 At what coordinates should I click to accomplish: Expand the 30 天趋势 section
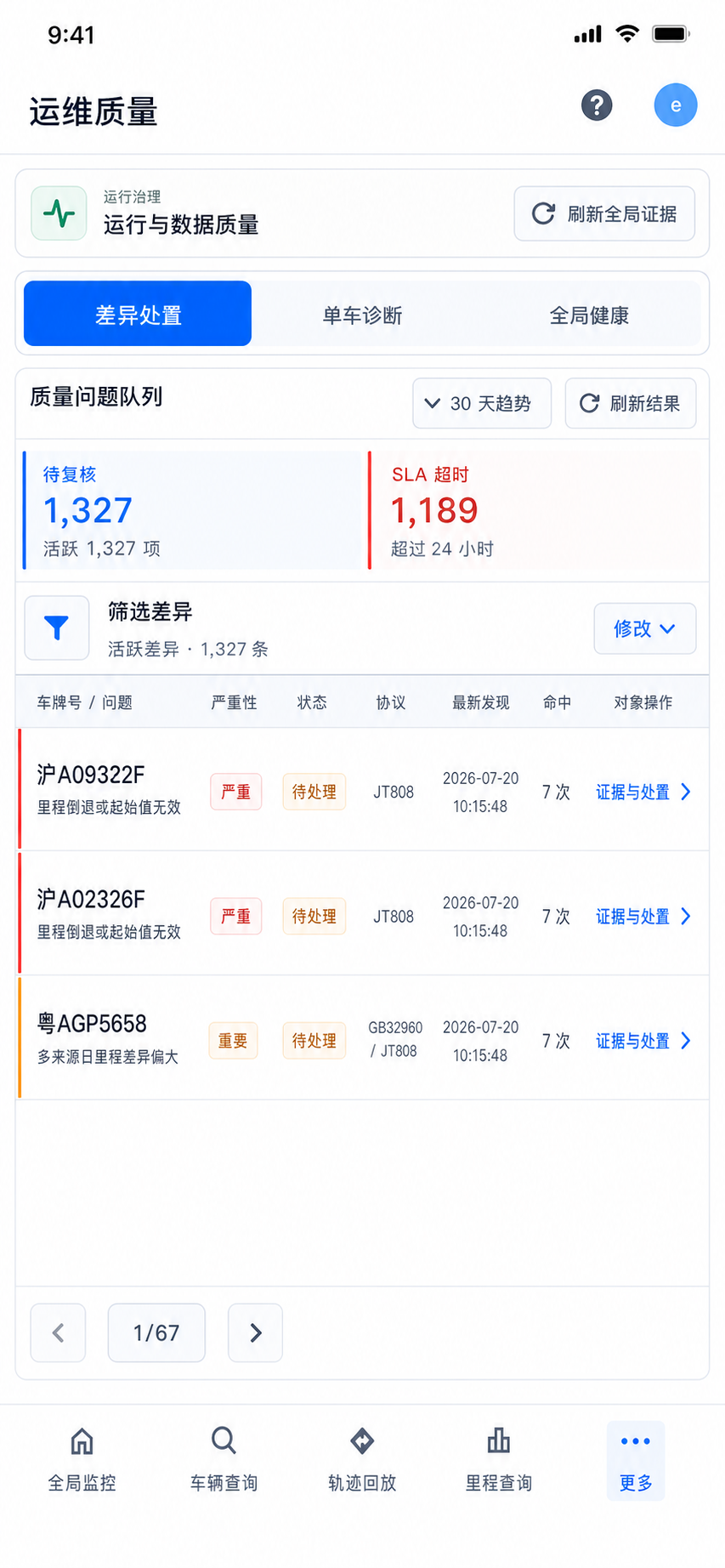(x=482, y=403)
